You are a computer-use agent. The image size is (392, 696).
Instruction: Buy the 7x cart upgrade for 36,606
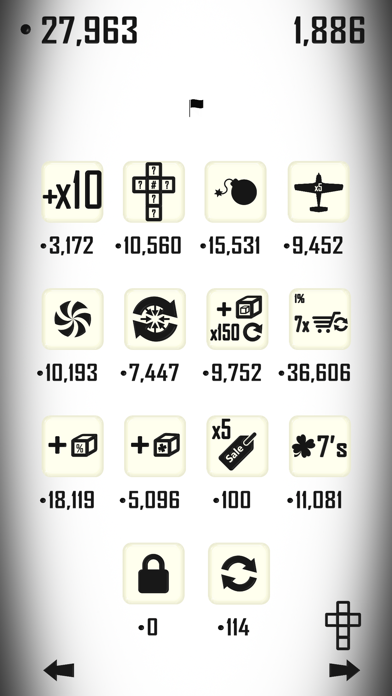click(320, 319)
